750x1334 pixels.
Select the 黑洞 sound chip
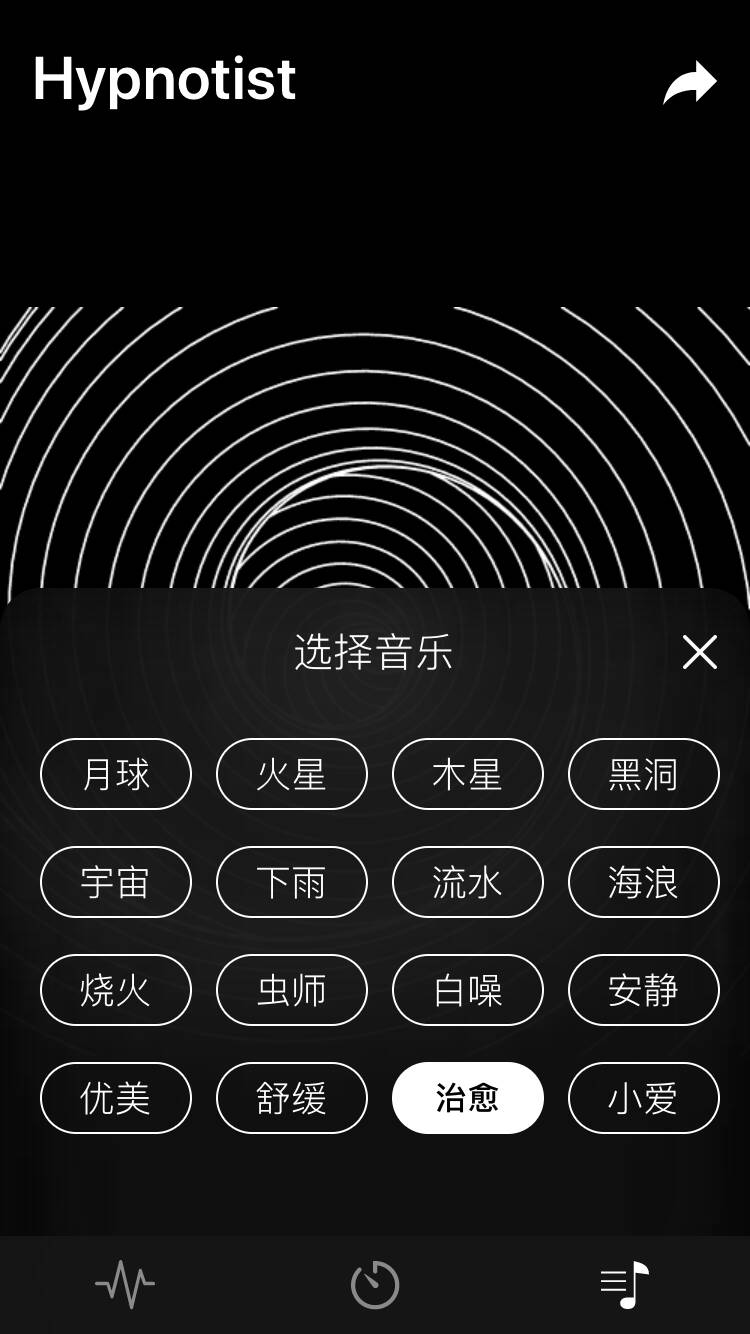tap(644, 774)
